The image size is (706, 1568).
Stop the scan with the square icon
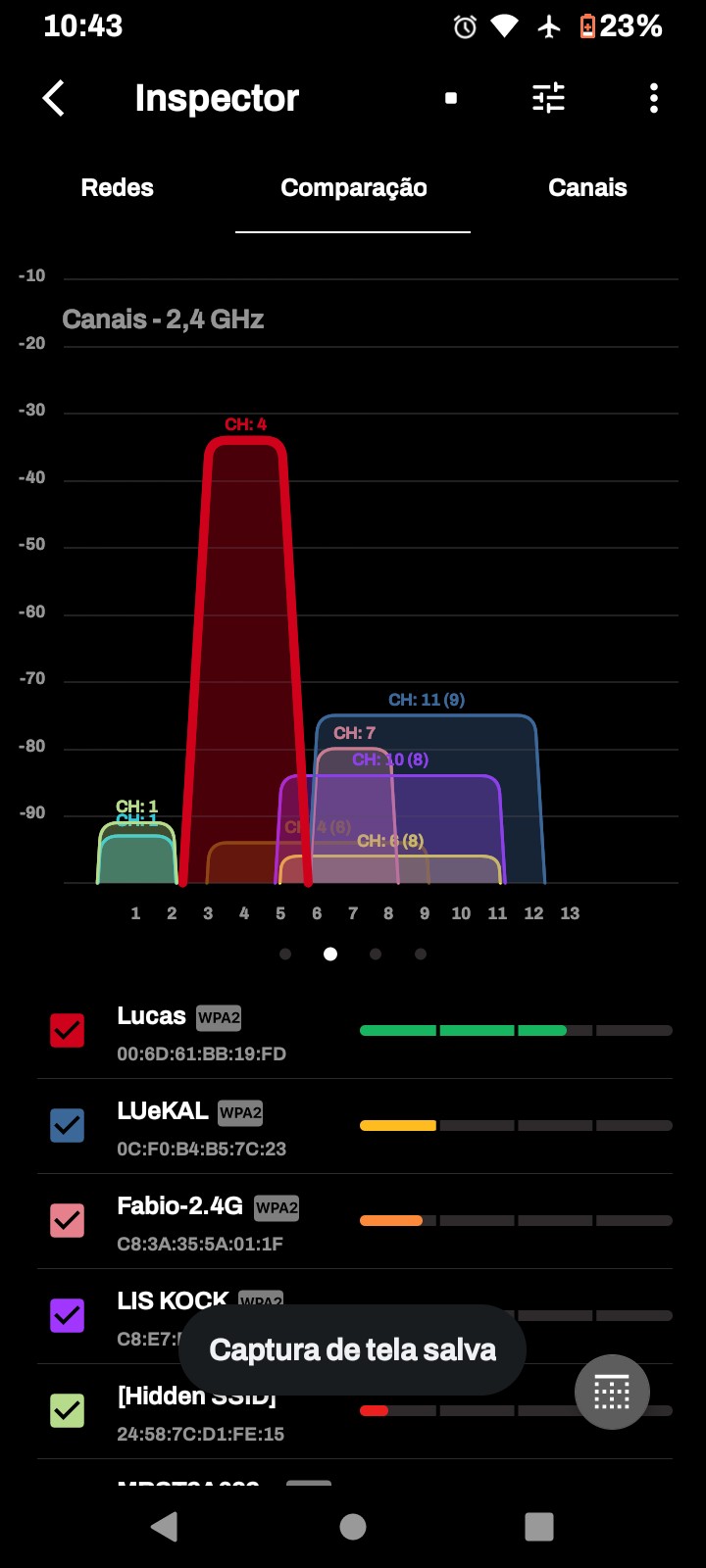tap(451, 99)
